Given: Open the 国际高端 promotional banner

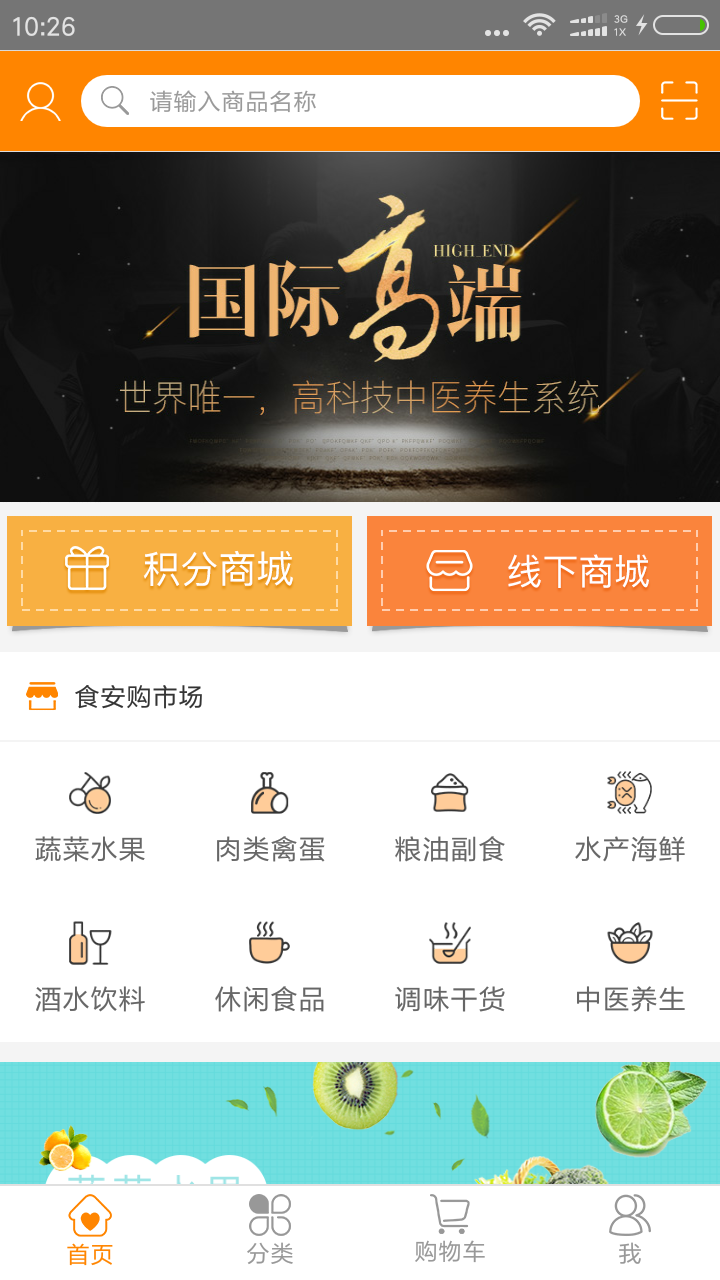Looking at the screenshot, I should (x=360, y=326).
